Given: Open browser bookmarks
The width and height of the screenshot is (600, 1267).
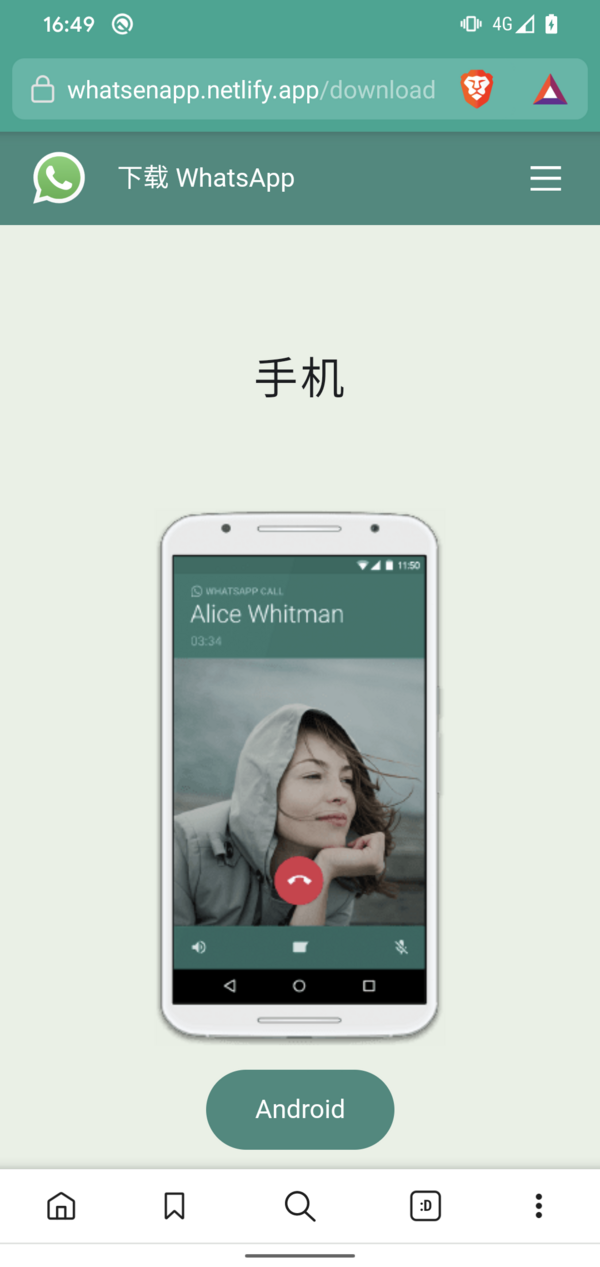Looking at the screenshot, I should [174, 1206].
